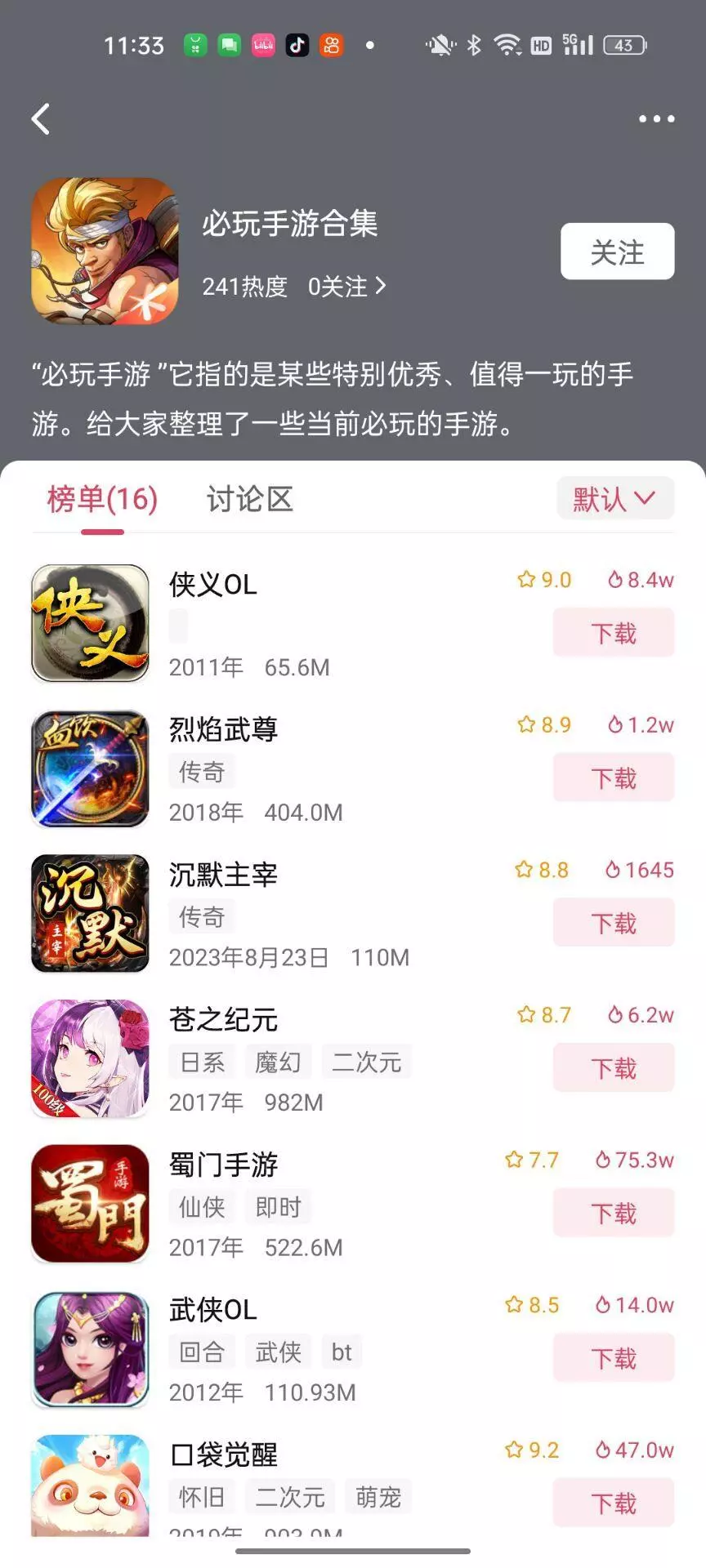Open the 默认 sort dropdown

click(614, 498)
